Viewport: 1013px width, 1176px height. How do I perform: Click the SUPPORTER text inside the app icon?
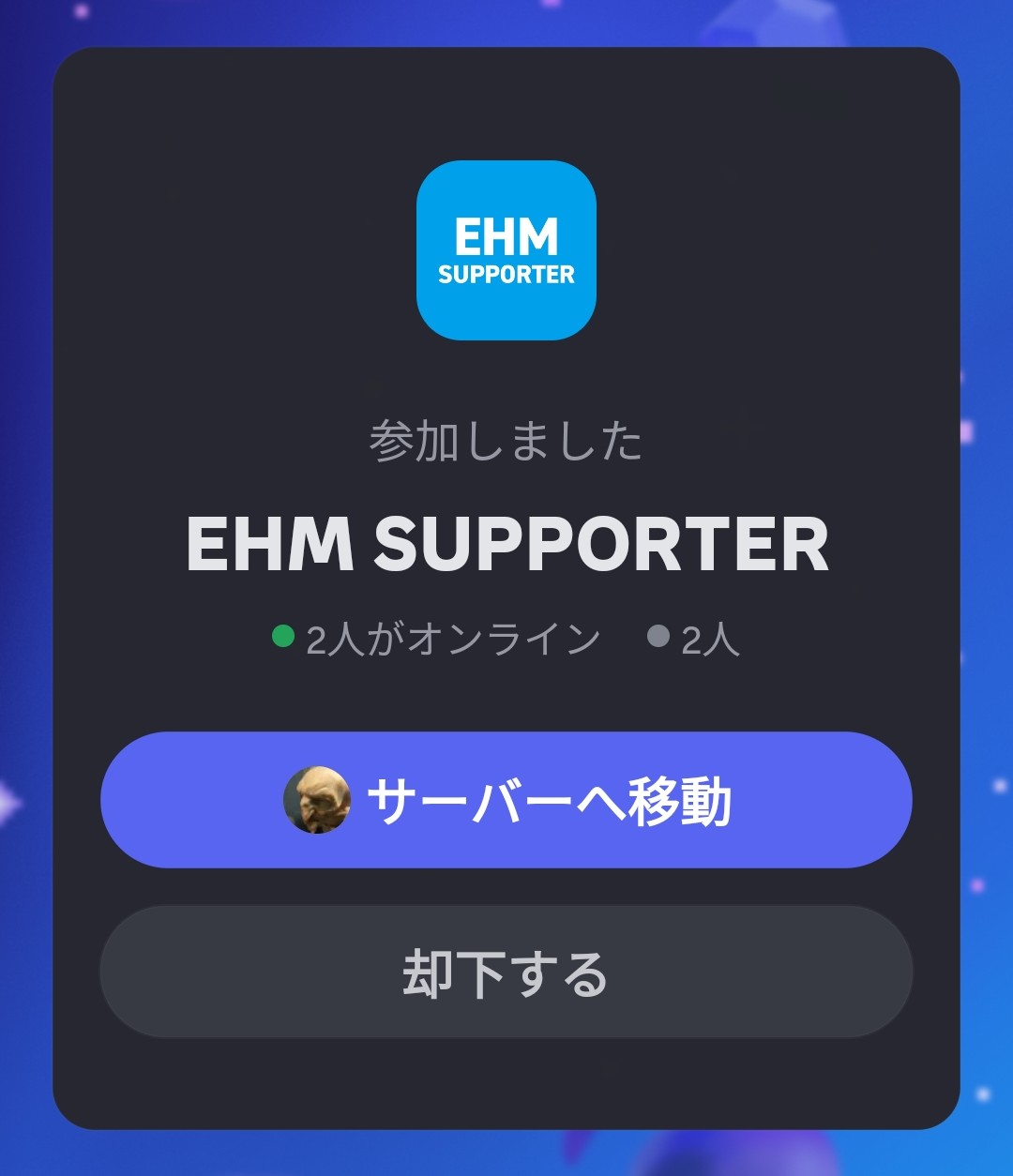[x=506, y=274]
